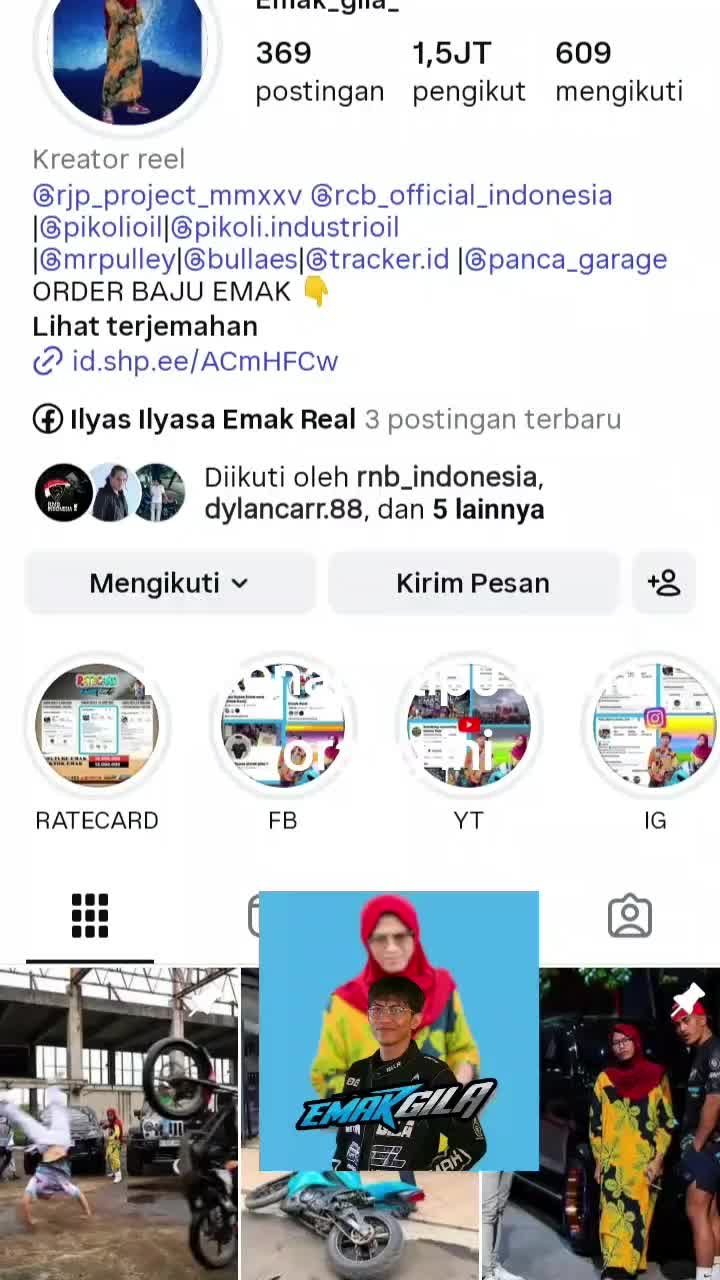
Task: Click the Kirim Pesan button
Action: [472, 583]
